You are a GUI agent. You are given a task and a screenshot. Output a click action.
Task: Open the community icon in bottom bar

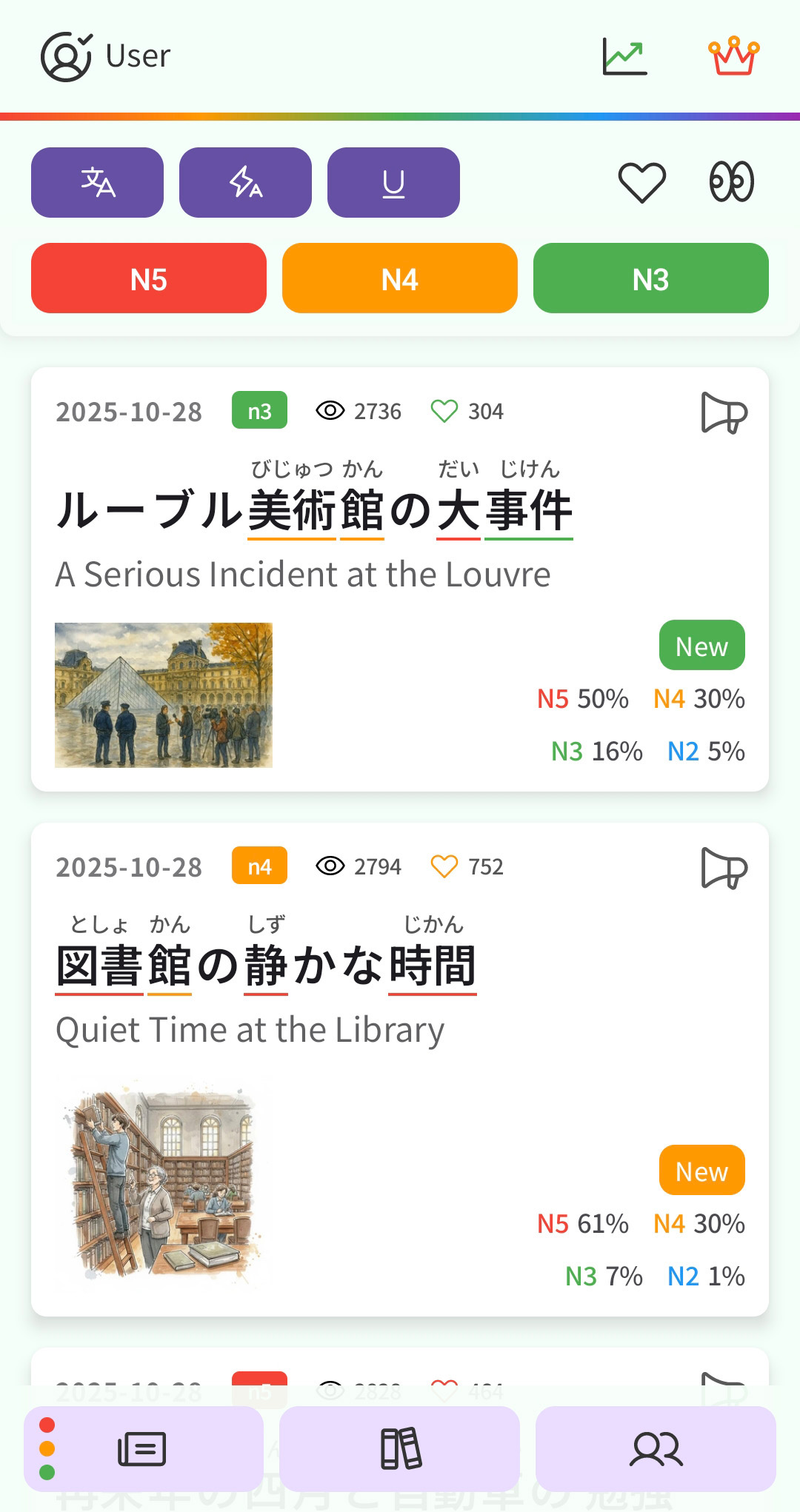[x=656, y=1448]
